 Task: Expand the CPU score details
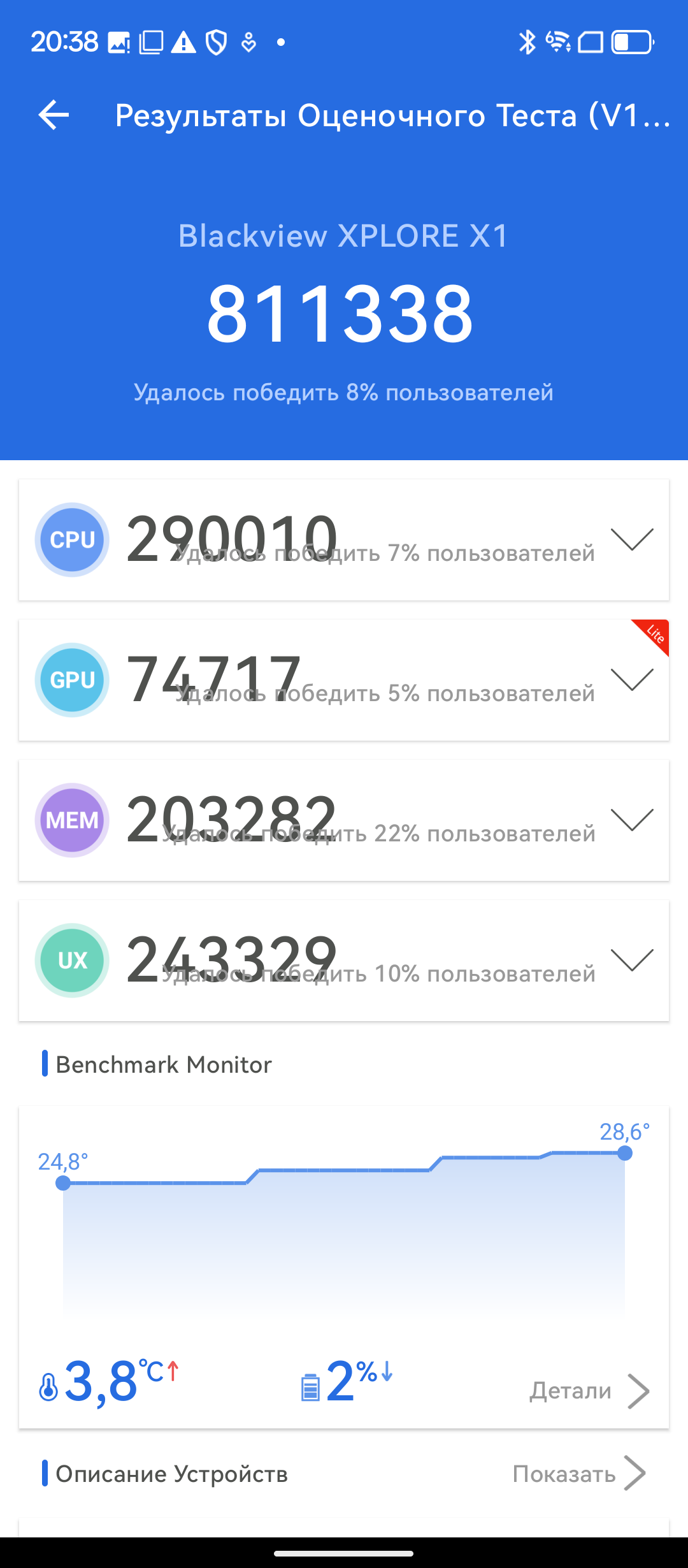[631, 540]
